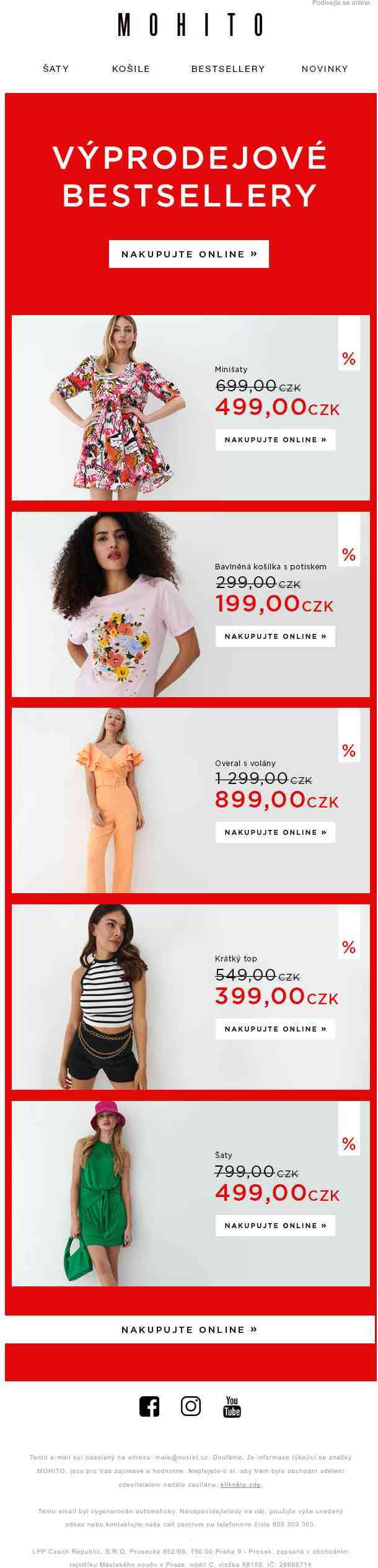Open the BESTSELLERY section

click(228, 69)
